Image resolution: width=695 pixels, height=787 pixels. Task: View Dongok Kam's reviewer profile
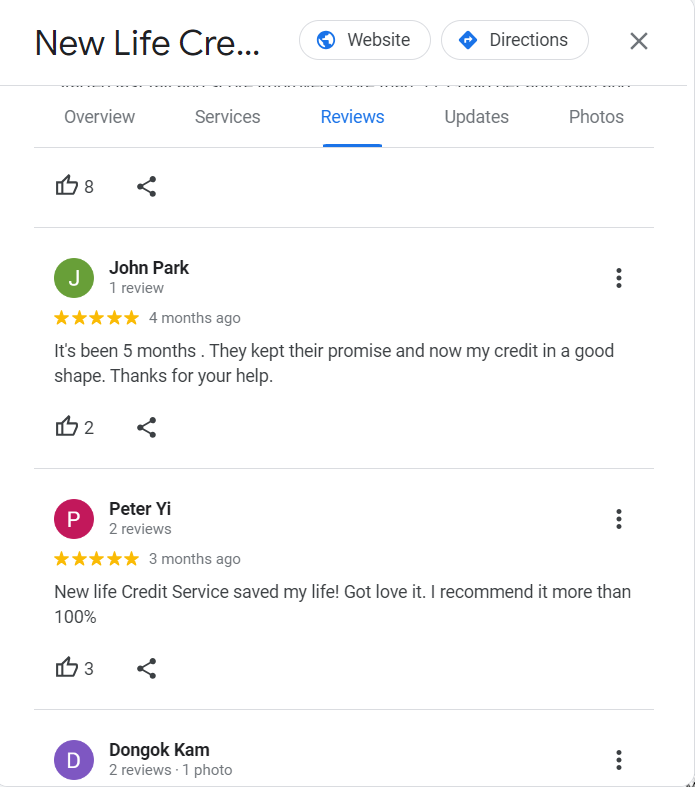point(159,750)
